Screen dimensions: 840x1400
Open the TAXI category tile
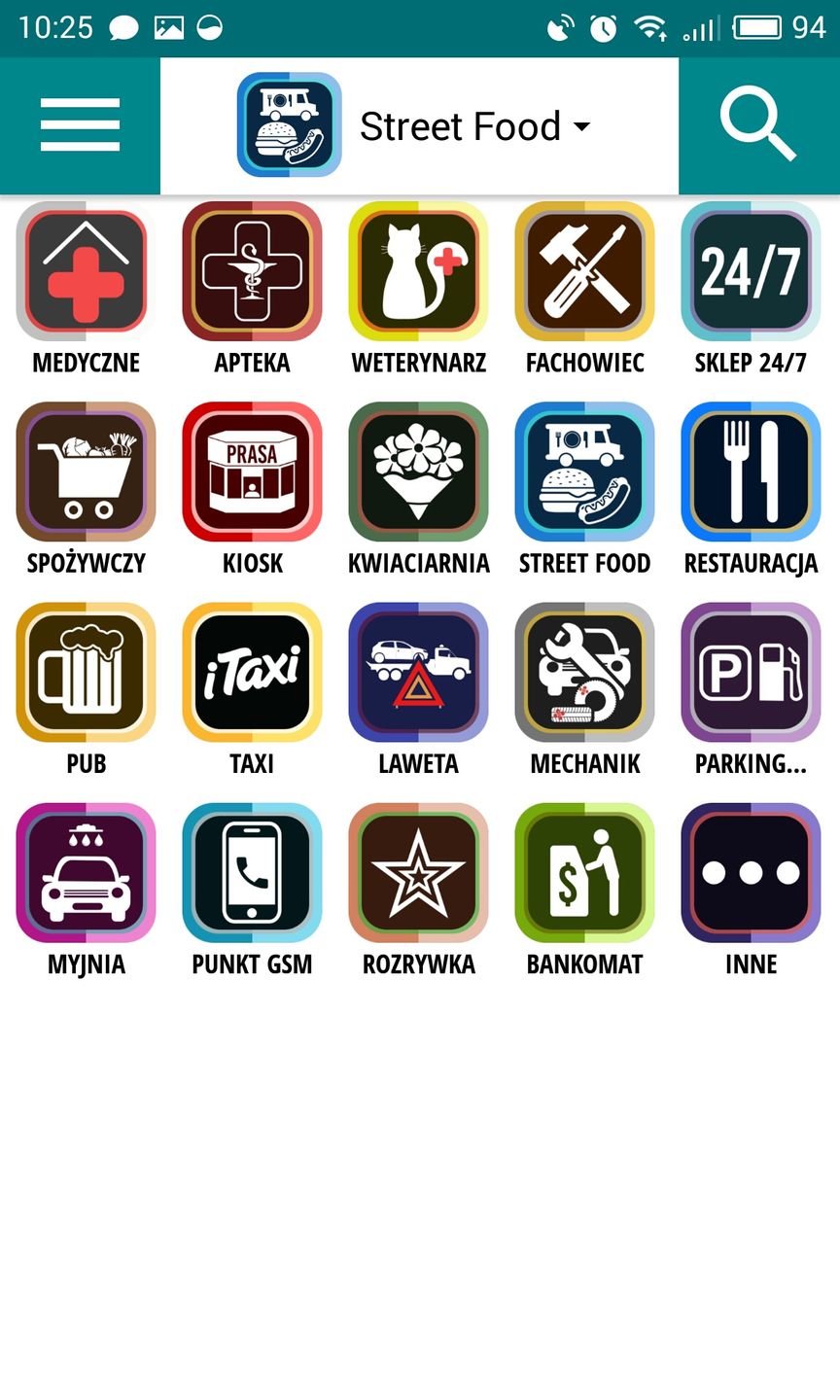(252, 673)
